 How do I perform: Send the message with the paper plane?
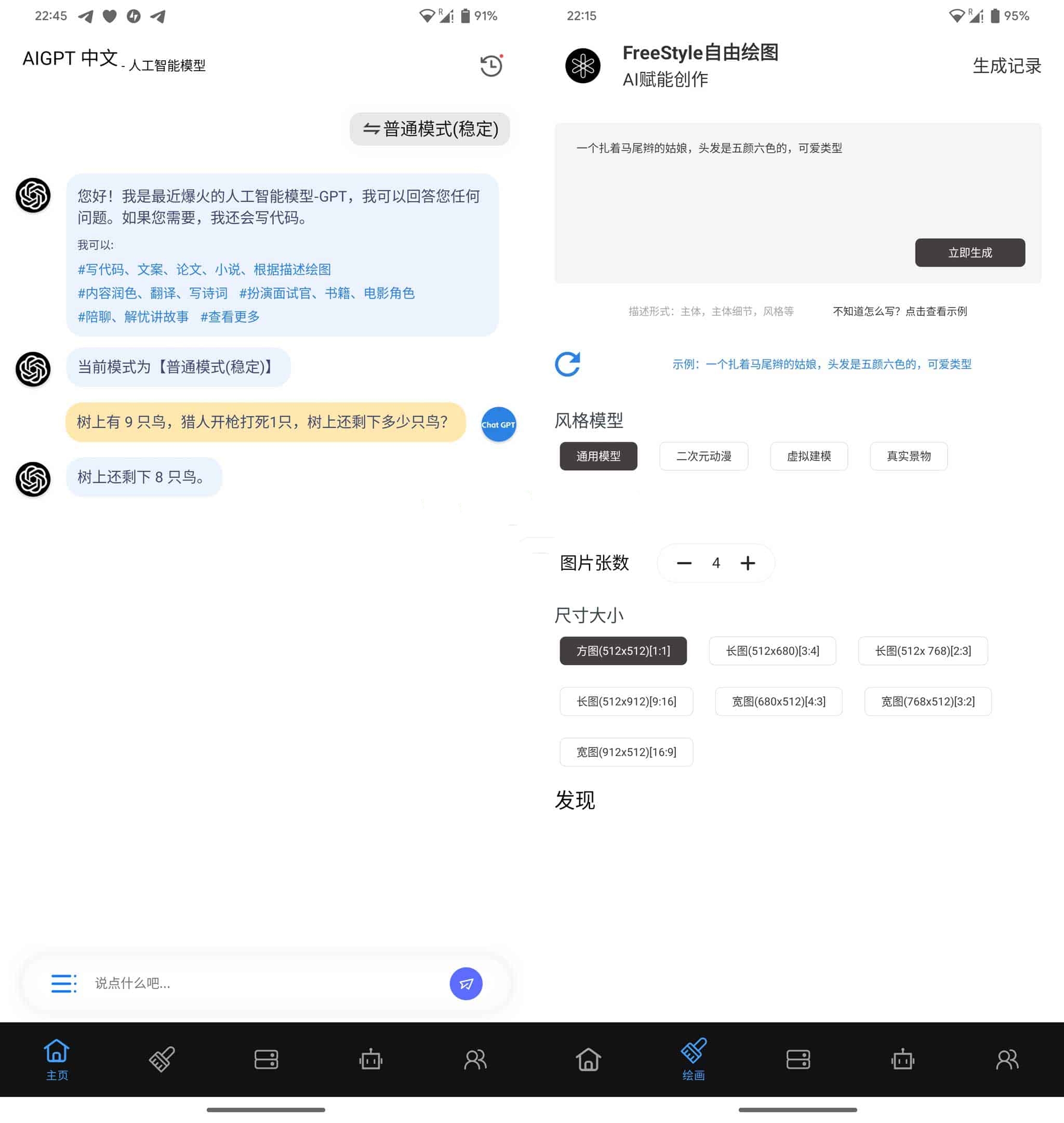tap(465, 983)
